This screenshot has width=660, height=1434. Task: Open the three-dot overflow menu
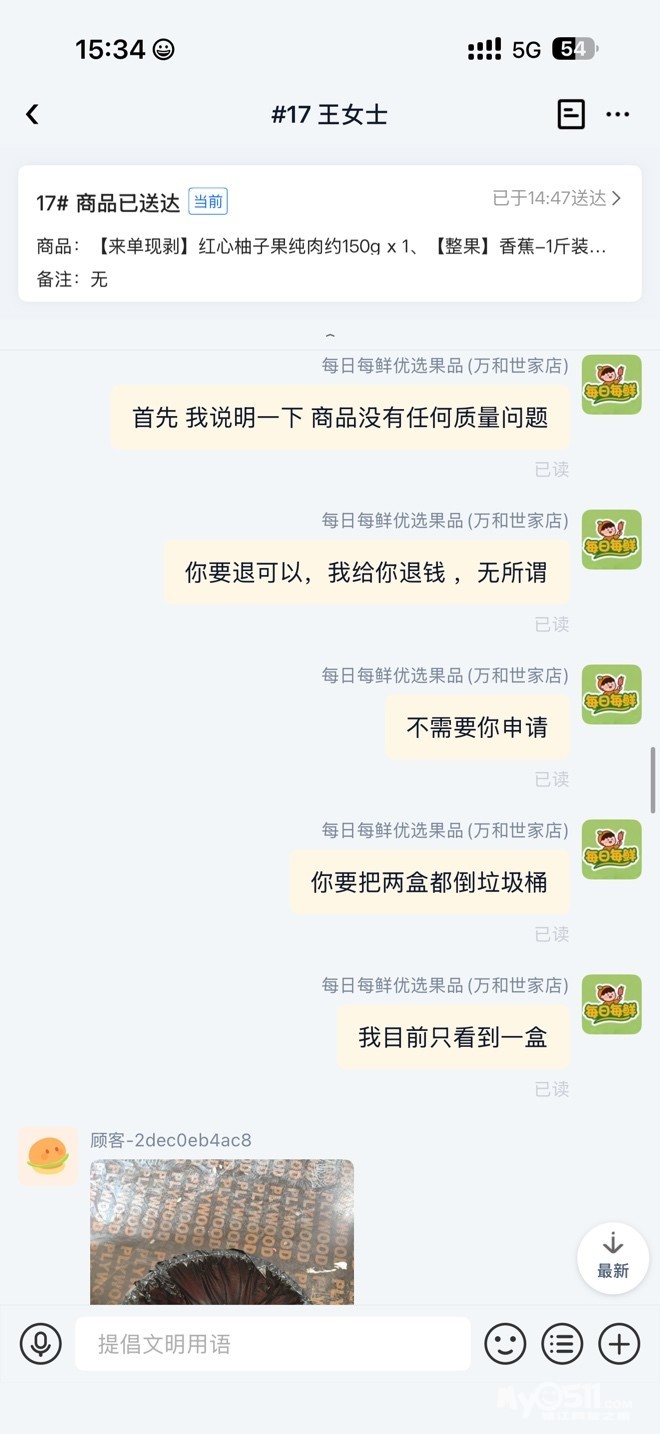(x=618, y=115)
